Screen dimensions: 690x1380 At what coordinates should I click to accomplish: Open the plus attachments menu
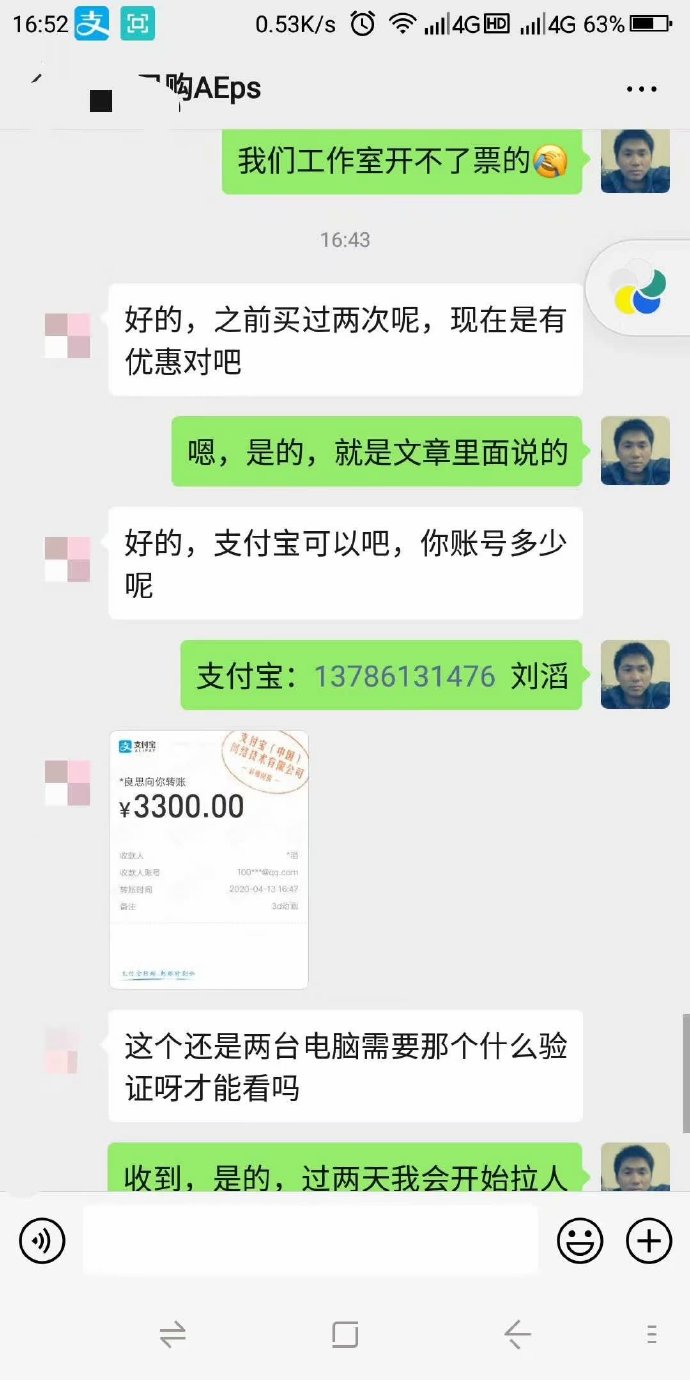(x=649, y=1241)
